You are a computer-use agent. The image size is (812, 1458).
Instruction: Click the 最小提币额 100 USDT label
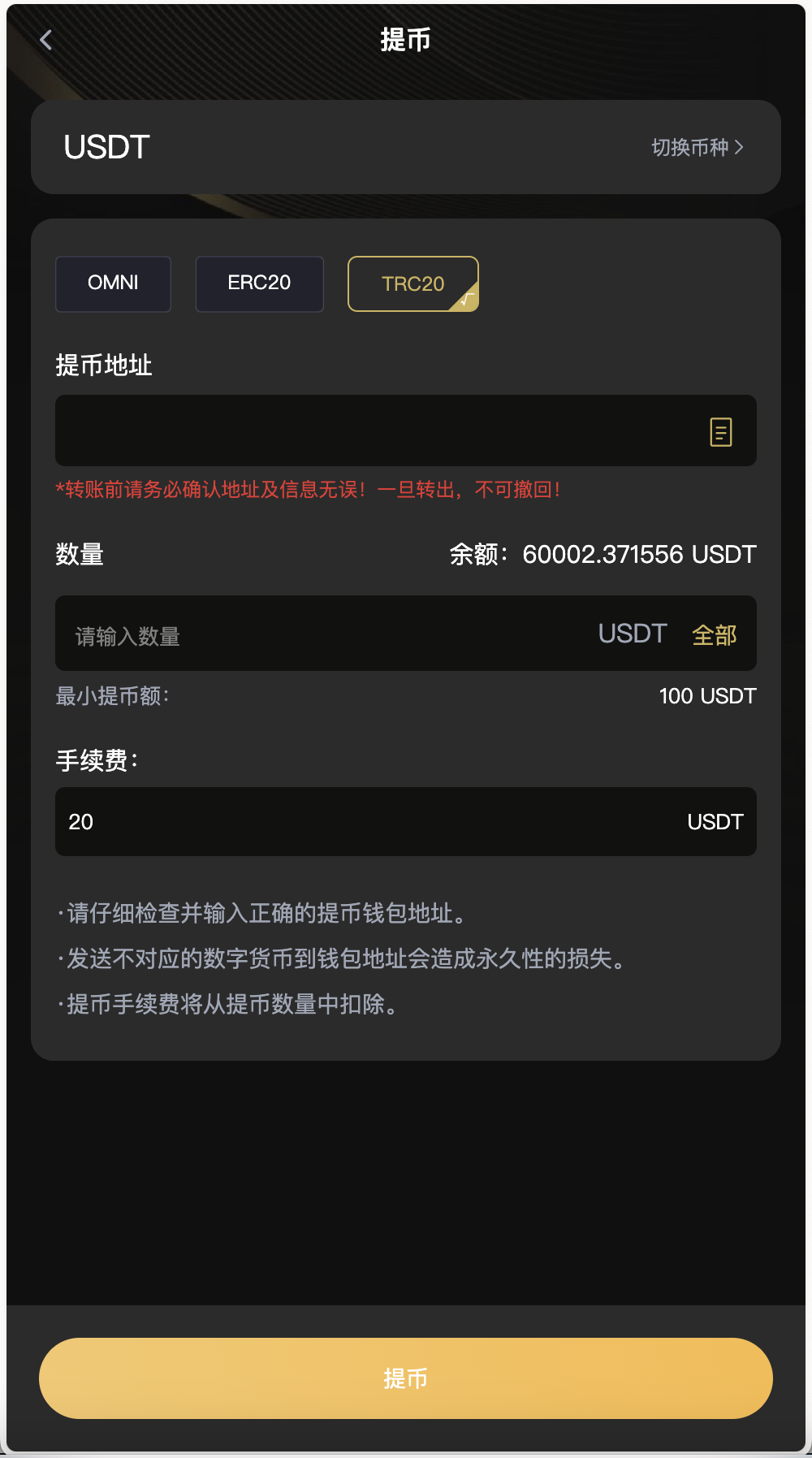pos(707,696)
